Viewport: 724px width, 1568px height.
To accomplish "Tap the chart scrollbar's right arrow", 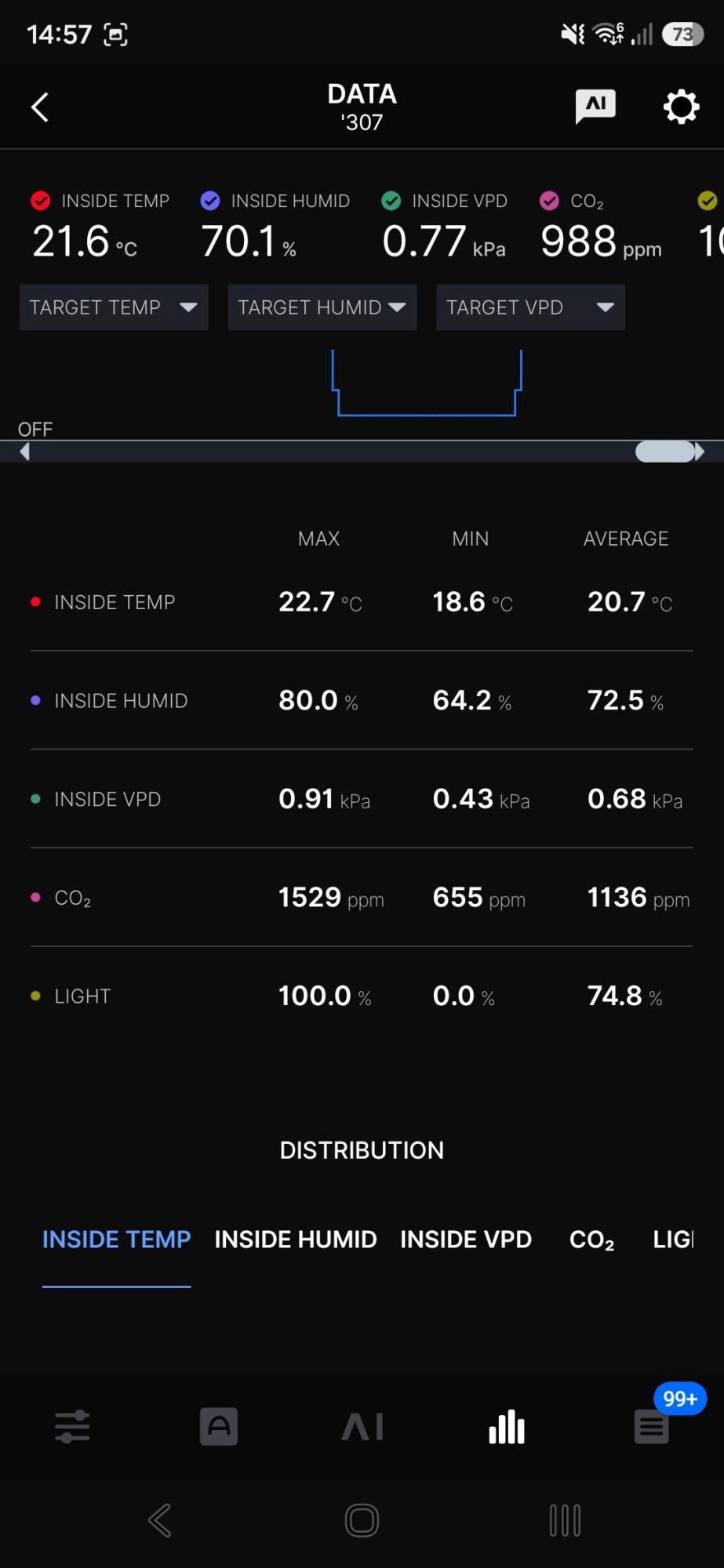I will click(699, 452).
